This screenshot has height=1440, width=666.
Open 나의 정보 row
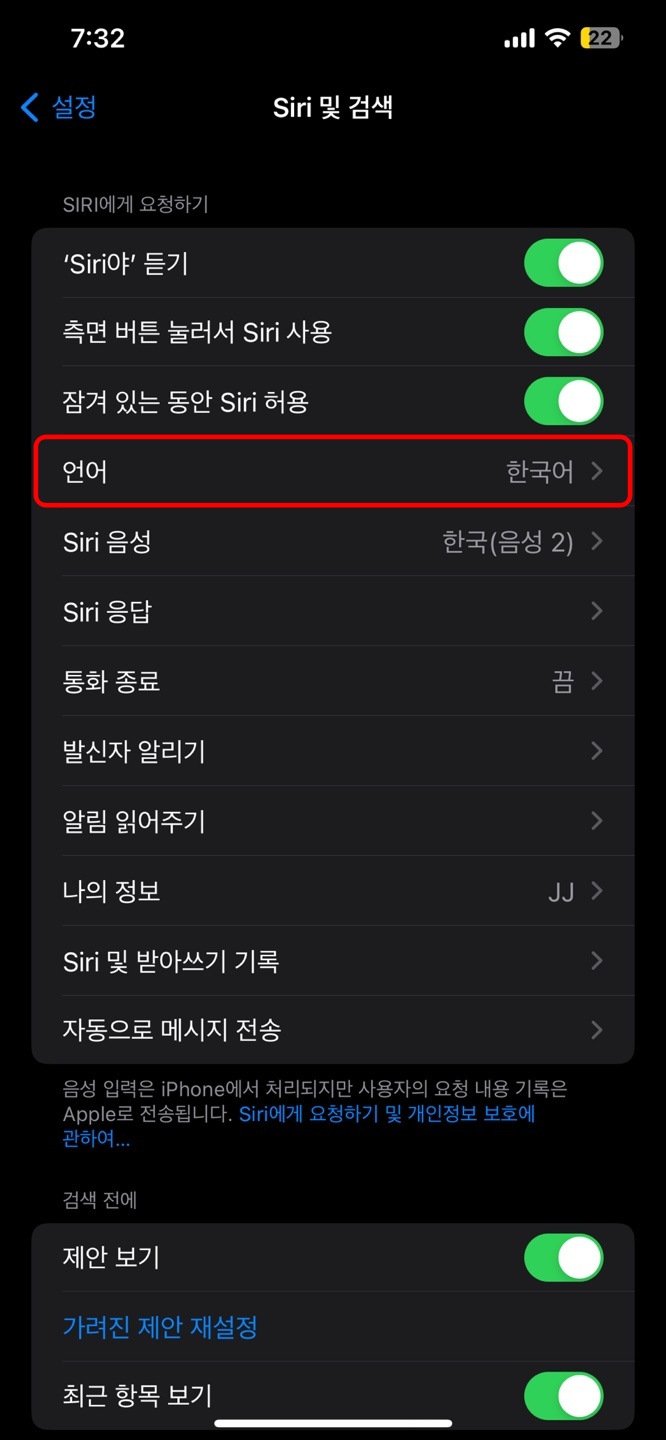coord(333,892)
